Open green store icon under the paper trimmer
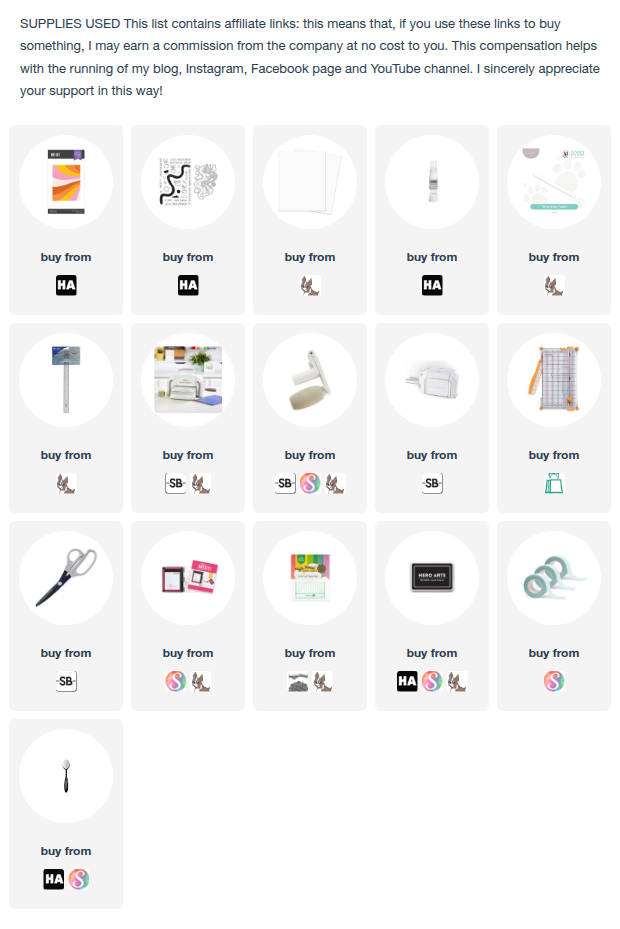 554,484
